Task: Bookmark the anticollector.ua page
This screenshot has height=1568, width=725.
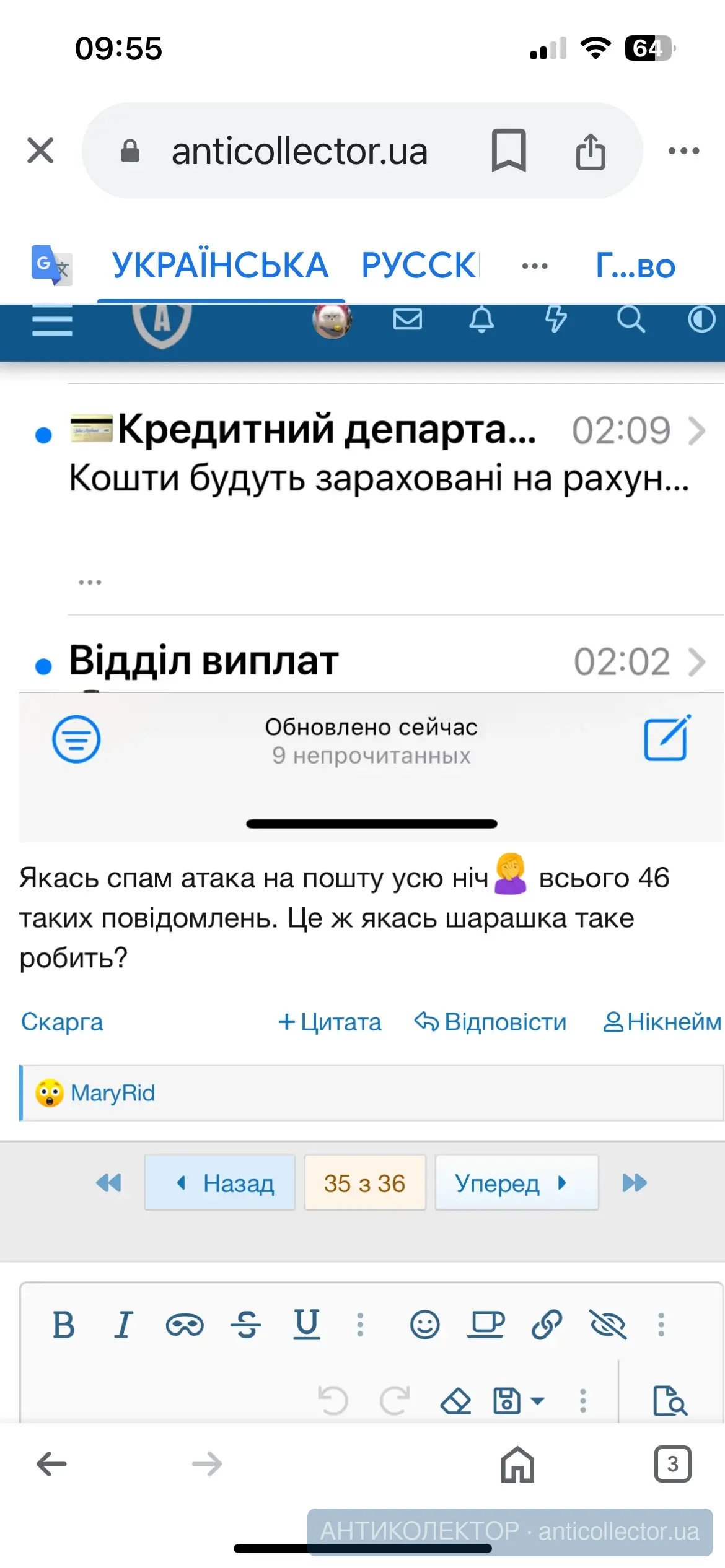Action: click(508, 150)
